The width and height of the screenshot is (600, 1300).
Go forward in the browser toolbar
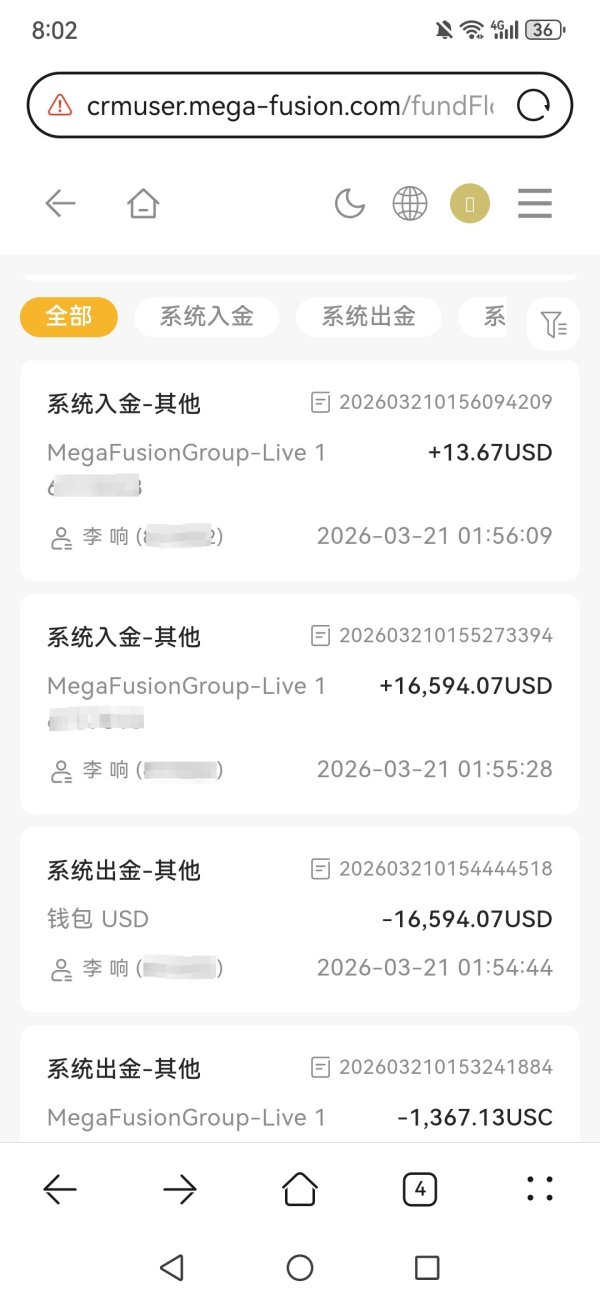pos(180,1189)
